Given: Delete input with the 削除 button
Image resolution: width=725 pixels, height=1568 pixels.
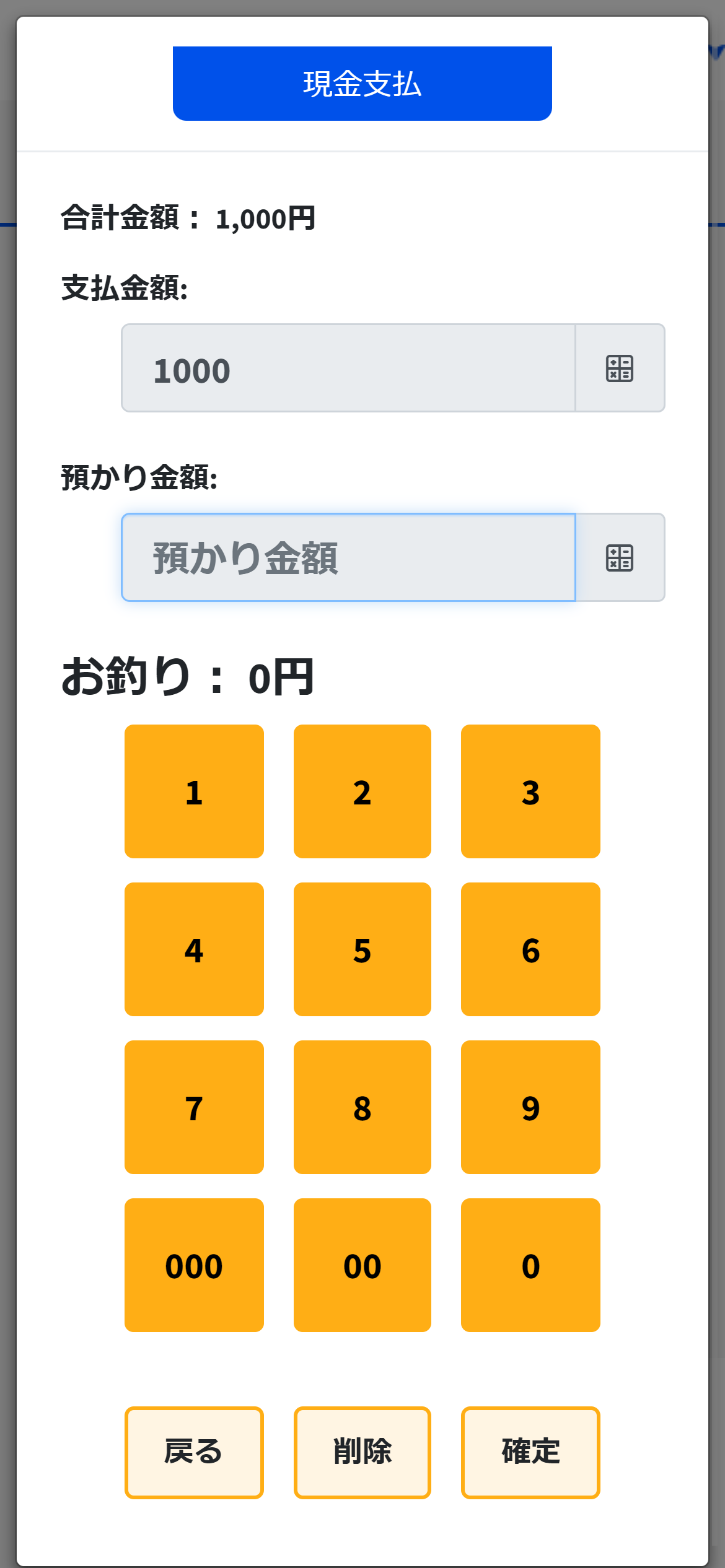Looking at the screenshot, I should tap(362, 1452).
